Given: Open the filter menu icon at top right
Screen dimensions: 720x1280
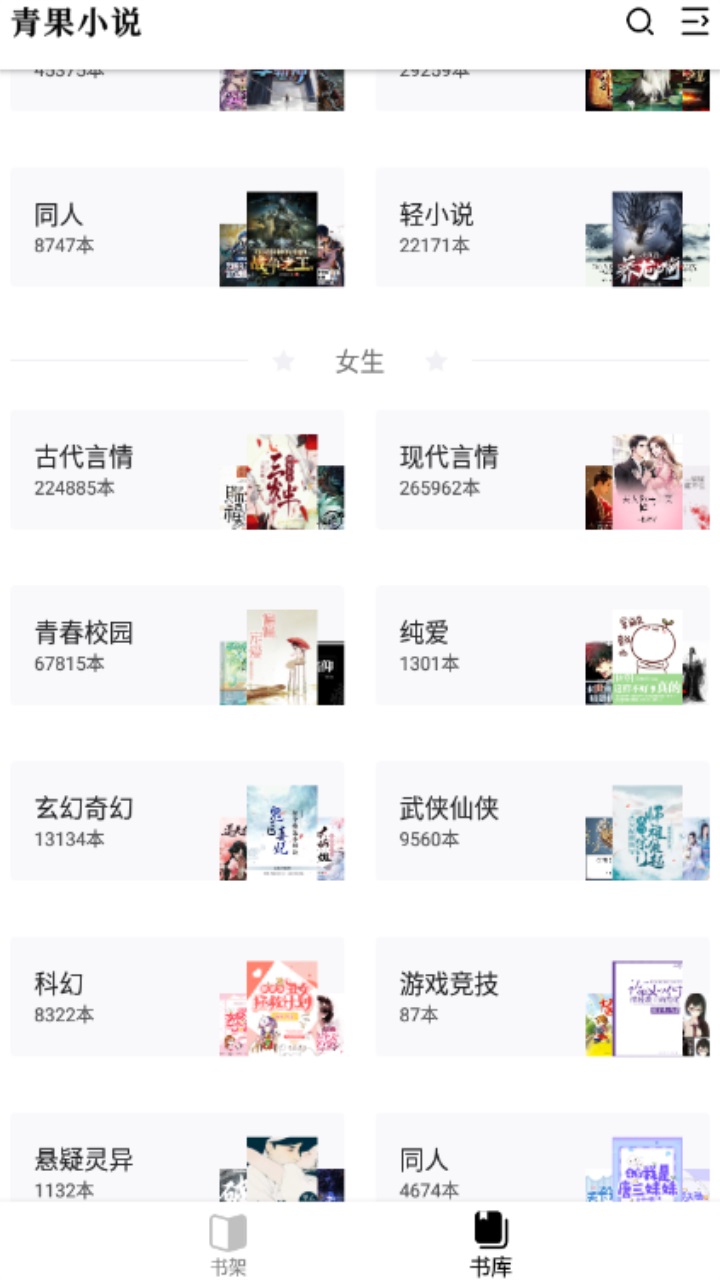Looking at the screenshot, I should coord(694,22).
